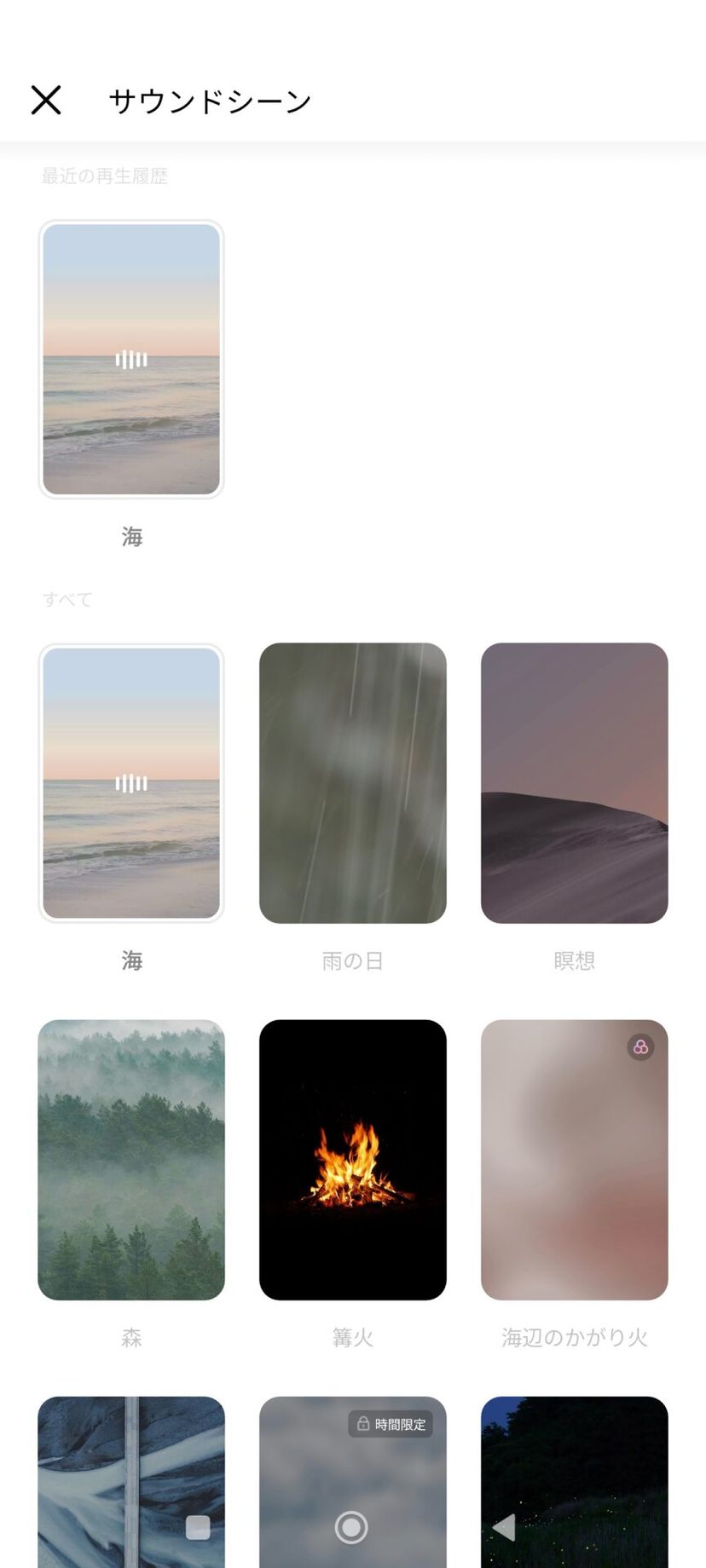This screenshot has height=1568, width=706.
Task: Open recent apps from navigation bar
Action: pyautogui.click(x=198, y=1528)
